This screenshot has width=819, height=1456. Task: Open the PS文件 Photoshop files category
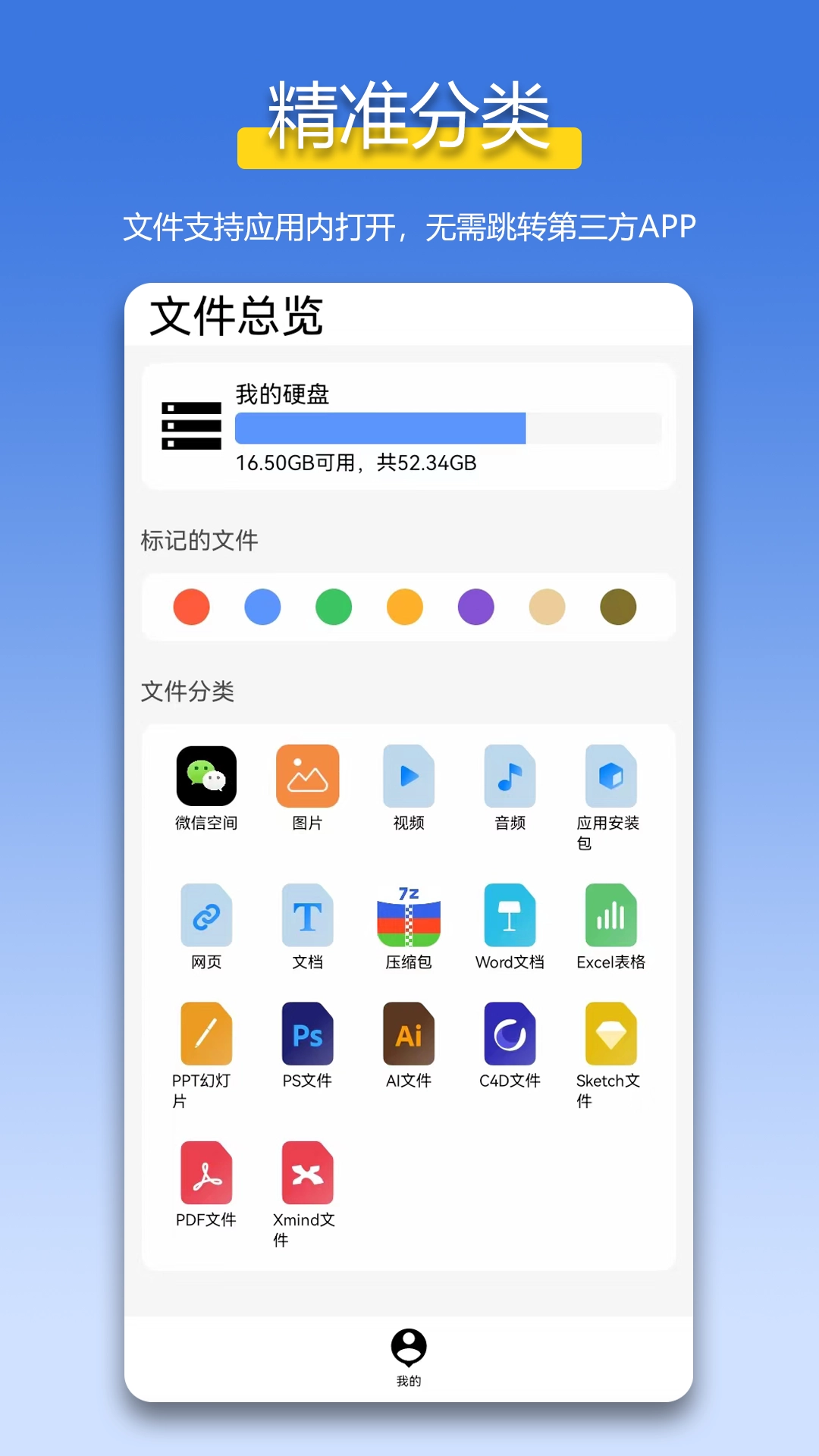pos(307,1035)
